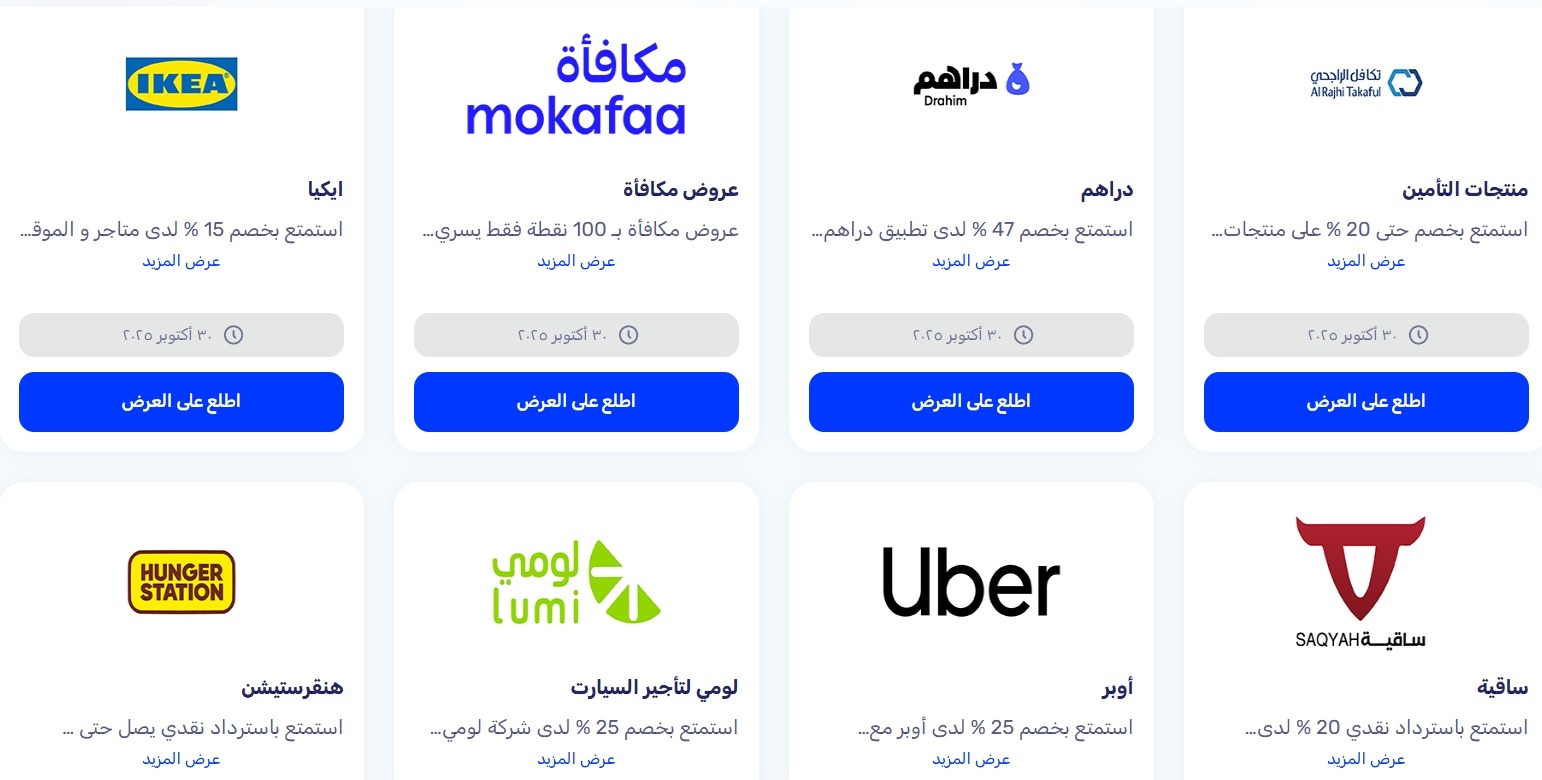Show more details for ساقية
The image size is (1542, 780).
click(x=1366, y=760)
